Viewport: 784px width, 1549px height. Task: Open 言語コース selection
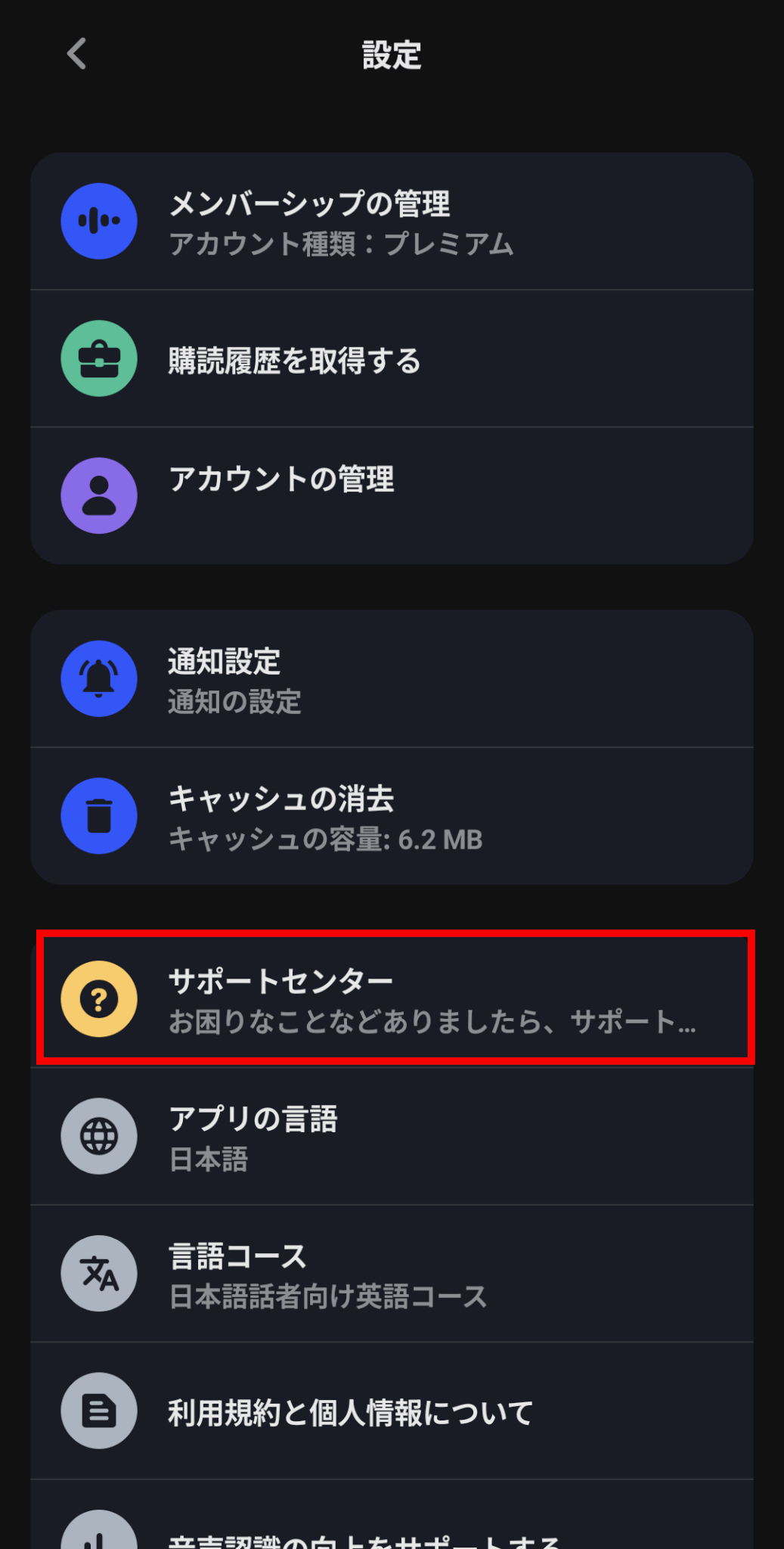point(392,1274)
